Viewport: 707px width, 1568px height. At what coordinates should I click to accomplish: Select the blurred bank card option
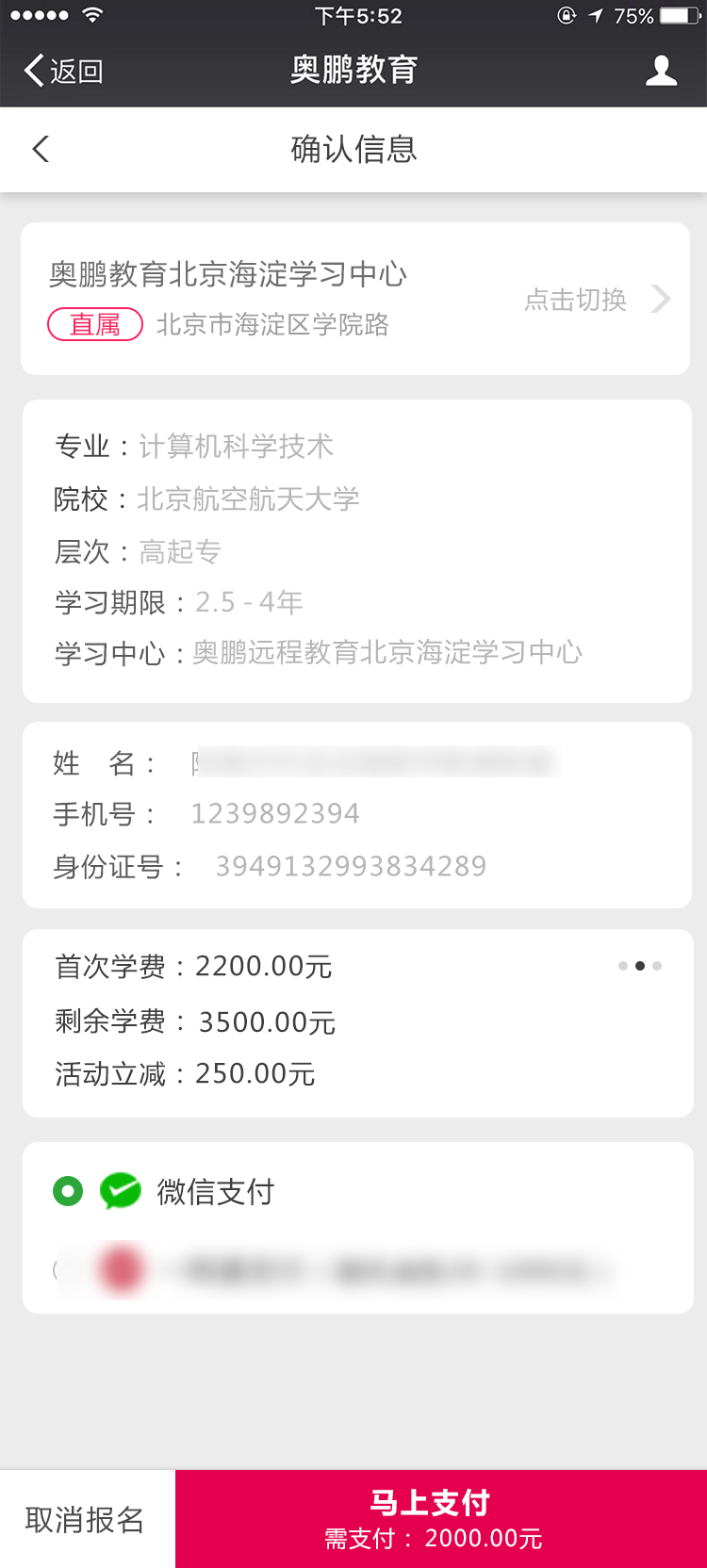click(x=353, y=1269)
